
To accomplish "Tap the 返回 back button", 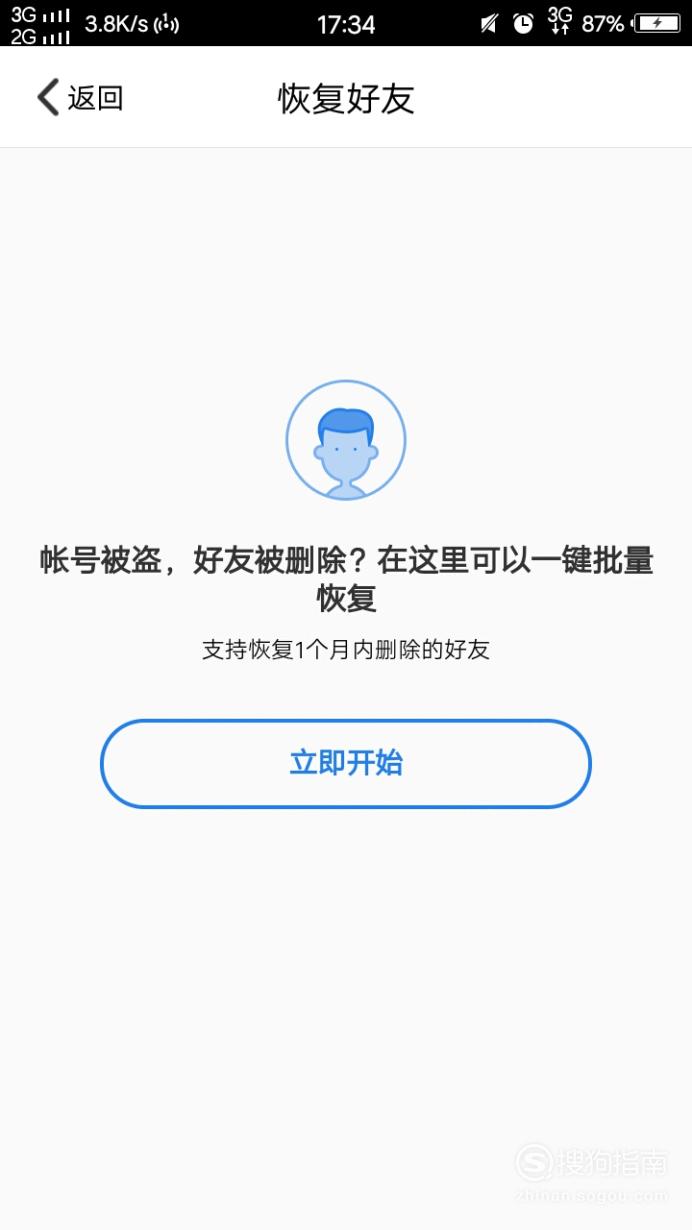I will click(x=80, y=98).
